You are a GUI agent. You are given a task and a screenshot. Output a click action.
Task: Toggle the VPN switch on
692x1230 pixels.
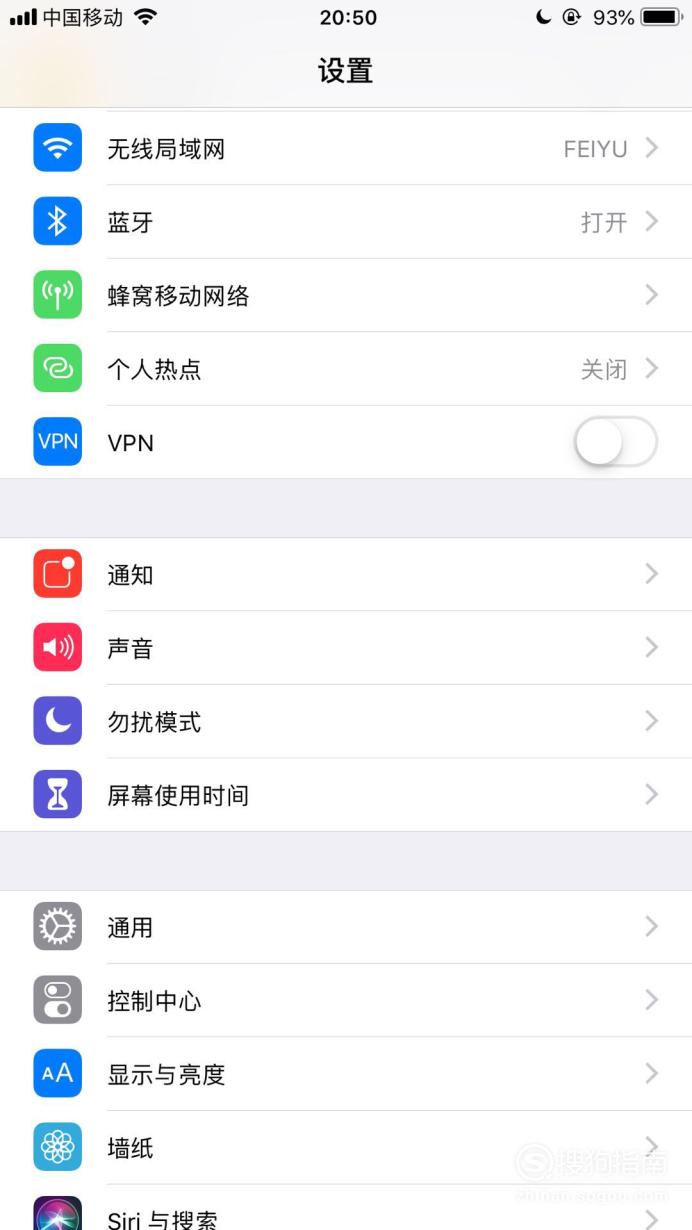pyautogui.click(x=616, y=442)
